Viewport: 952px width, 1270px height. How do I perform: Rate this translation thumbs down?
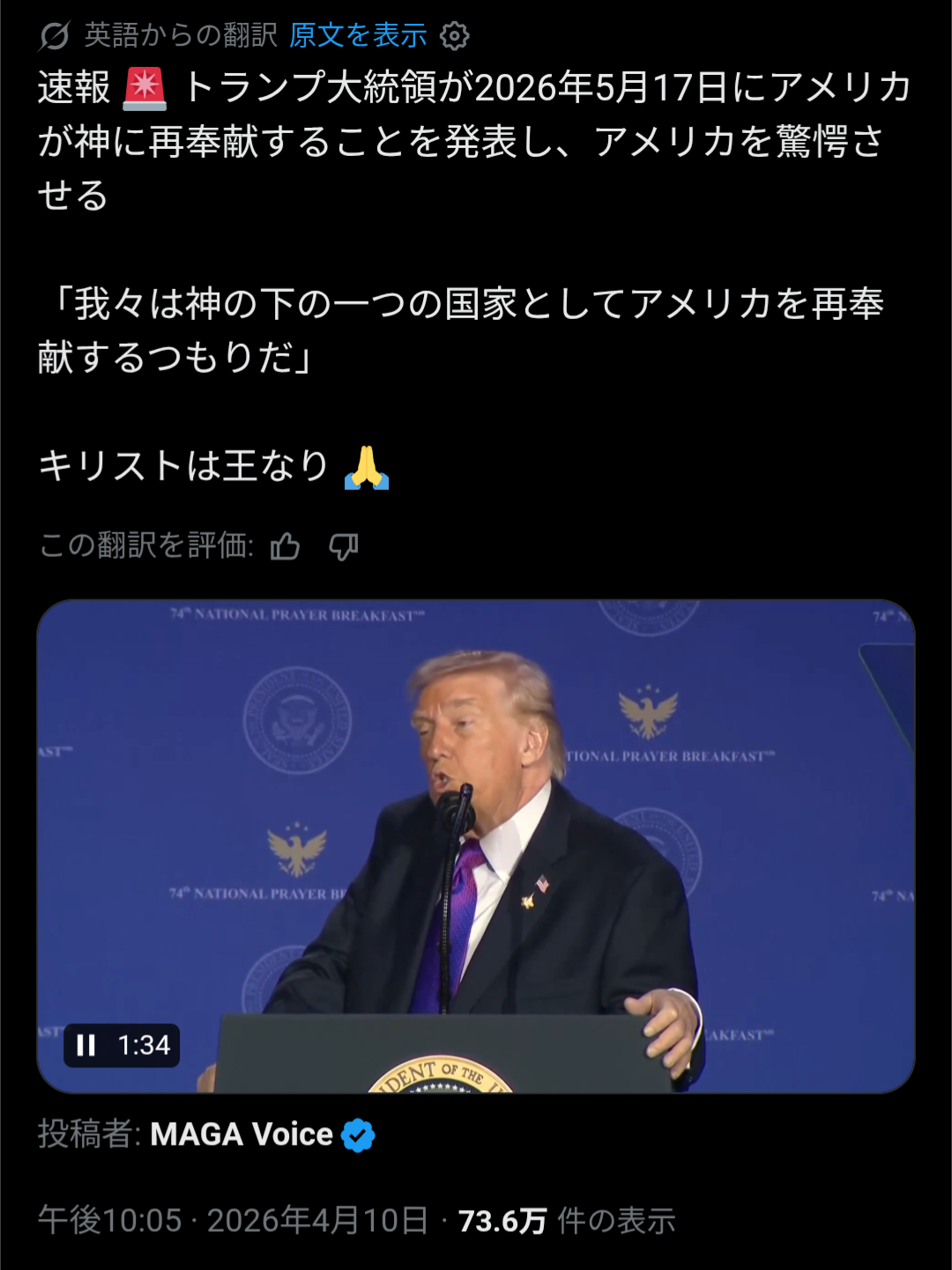[x=343, y=546]
